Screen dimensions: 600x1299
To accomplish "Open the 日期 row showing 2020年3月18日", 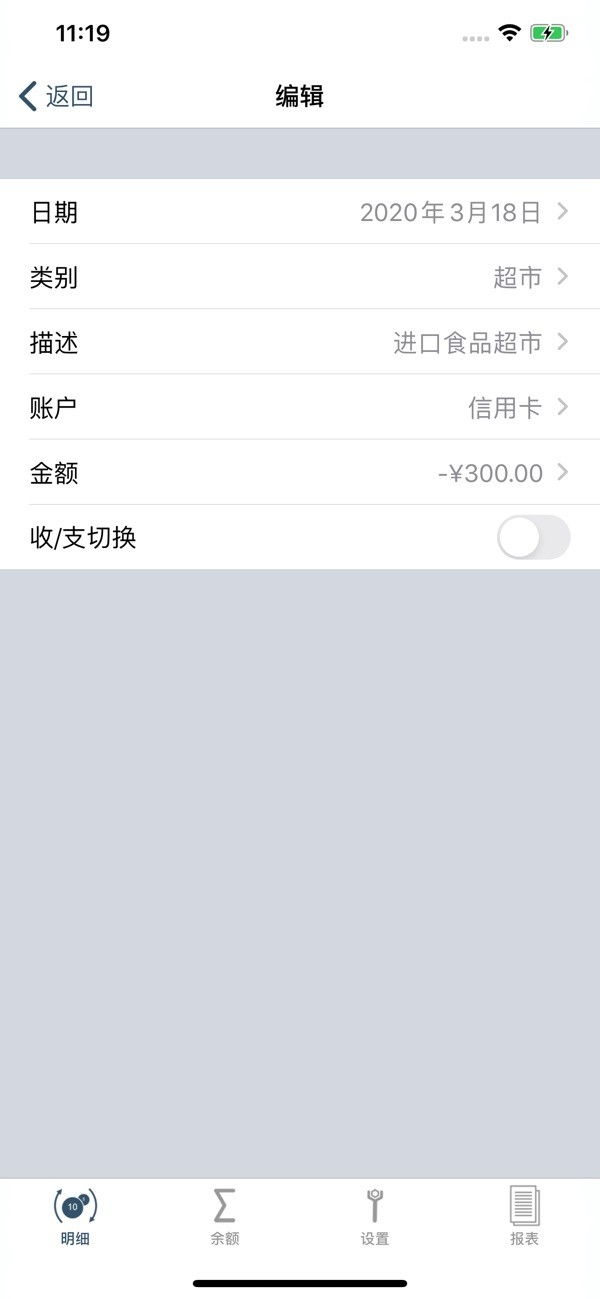I will tap(300, 212).
